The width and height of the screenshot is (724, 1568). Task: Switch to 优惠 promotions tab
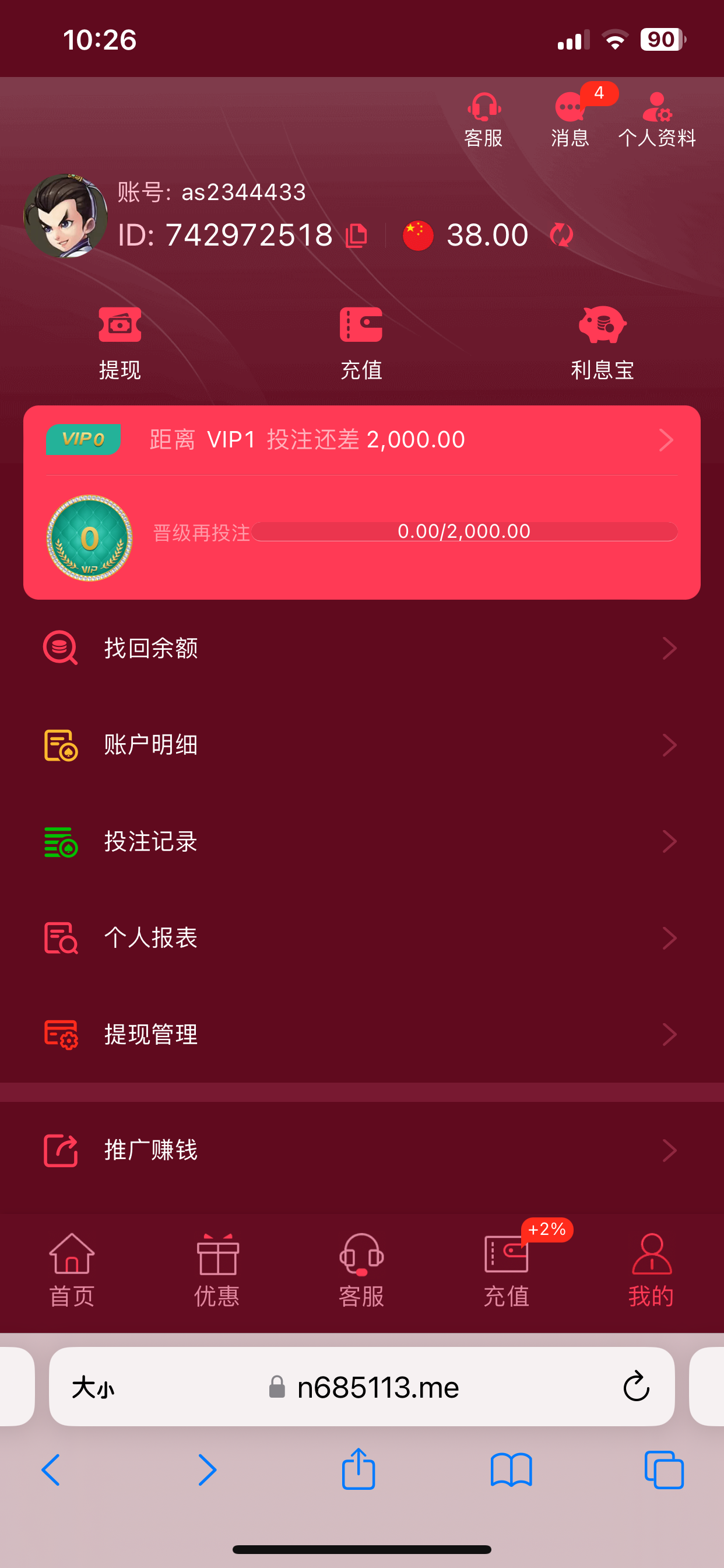[x=217, y=1270]
